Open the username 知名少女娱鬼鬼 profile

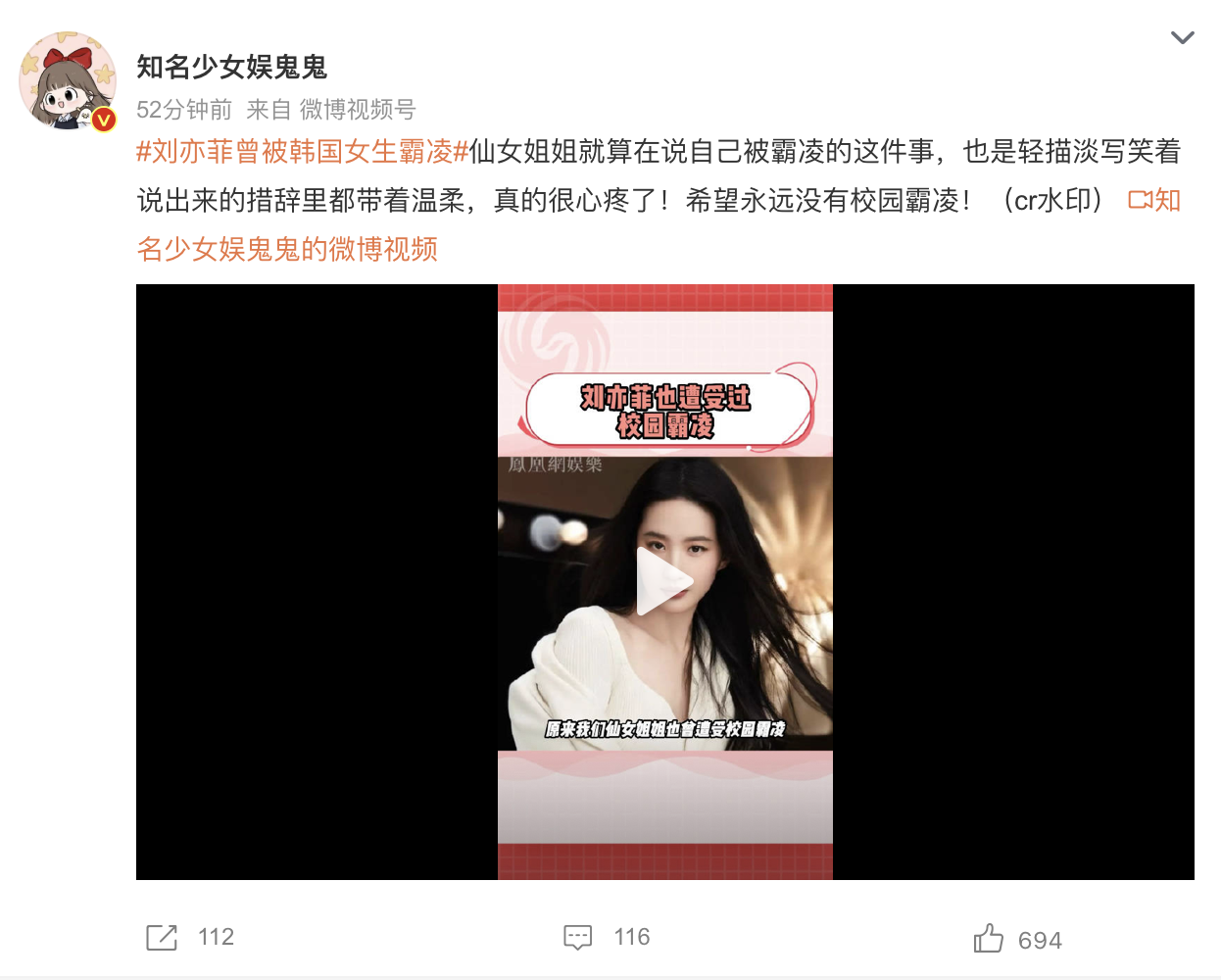click(x=231, y=67)
